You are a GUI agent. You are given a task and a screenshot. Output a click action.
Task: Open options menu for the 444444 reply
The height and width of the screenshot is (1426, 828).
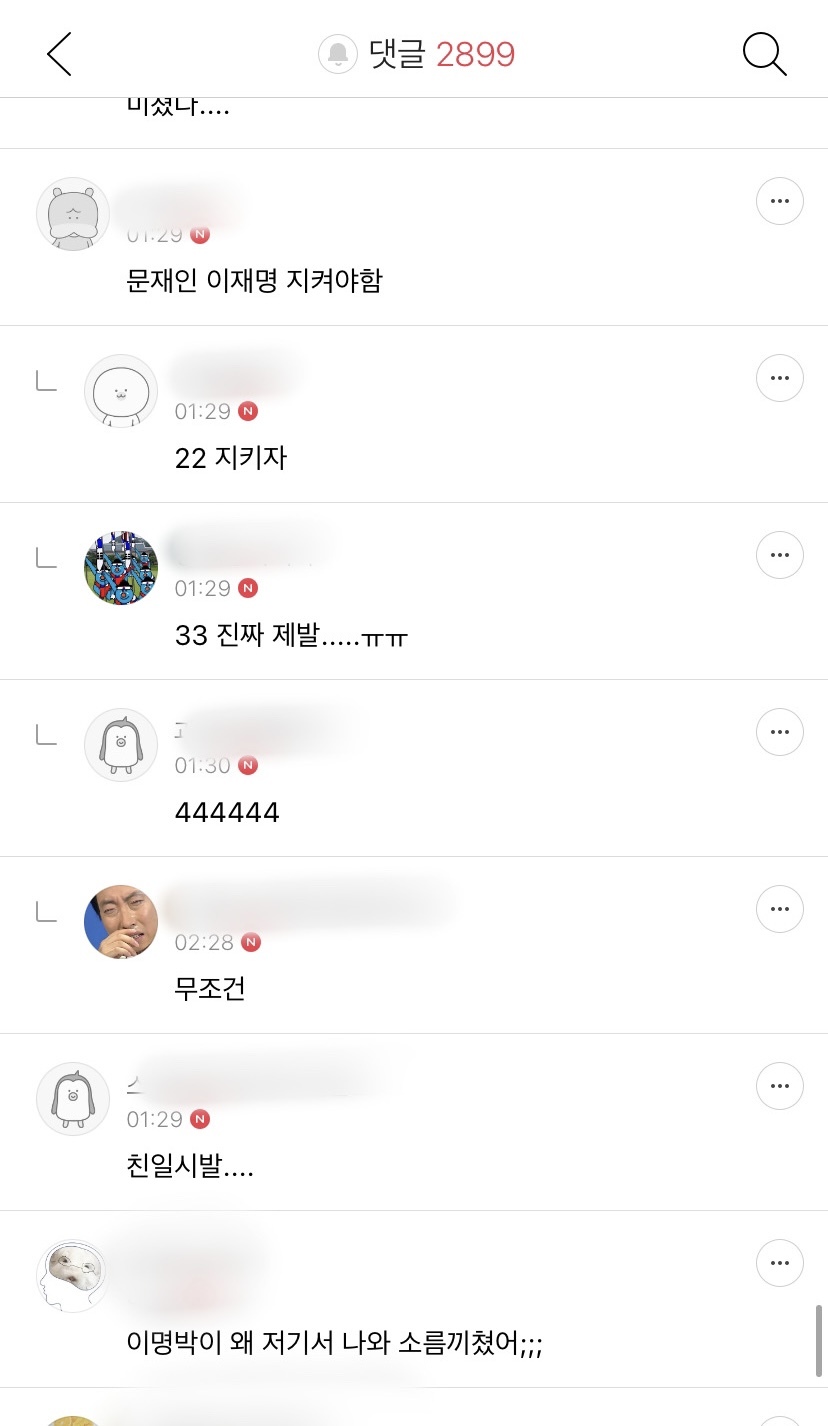coord(779,732)
